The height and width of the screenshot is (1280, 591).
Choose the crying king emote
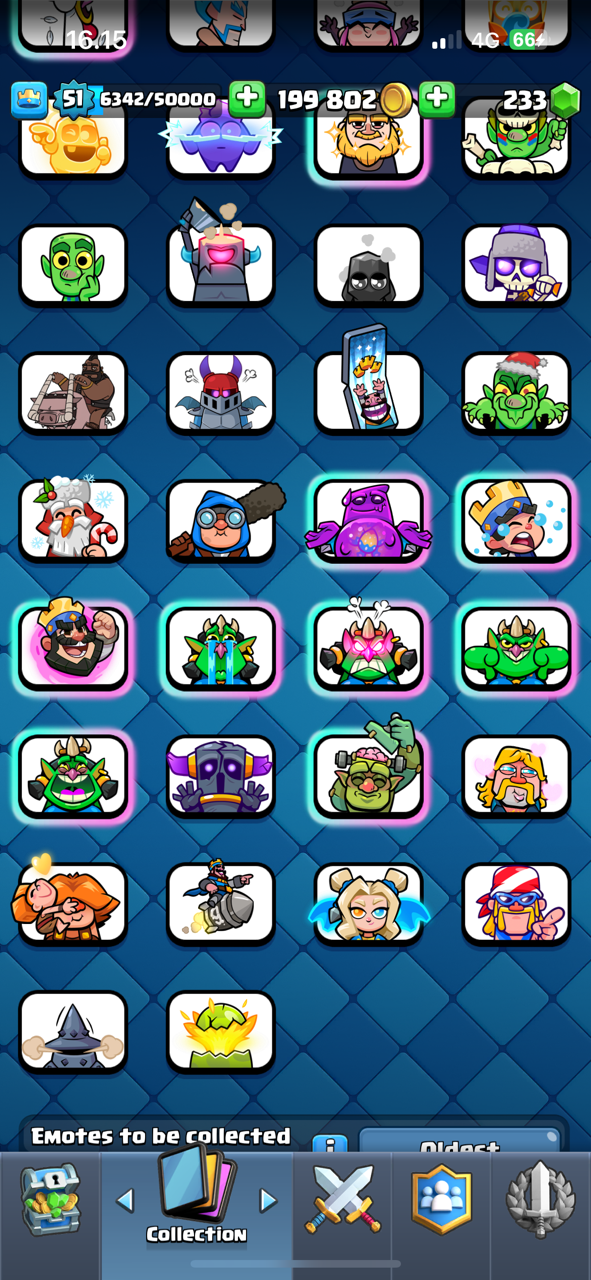click(x=516, y=521)
